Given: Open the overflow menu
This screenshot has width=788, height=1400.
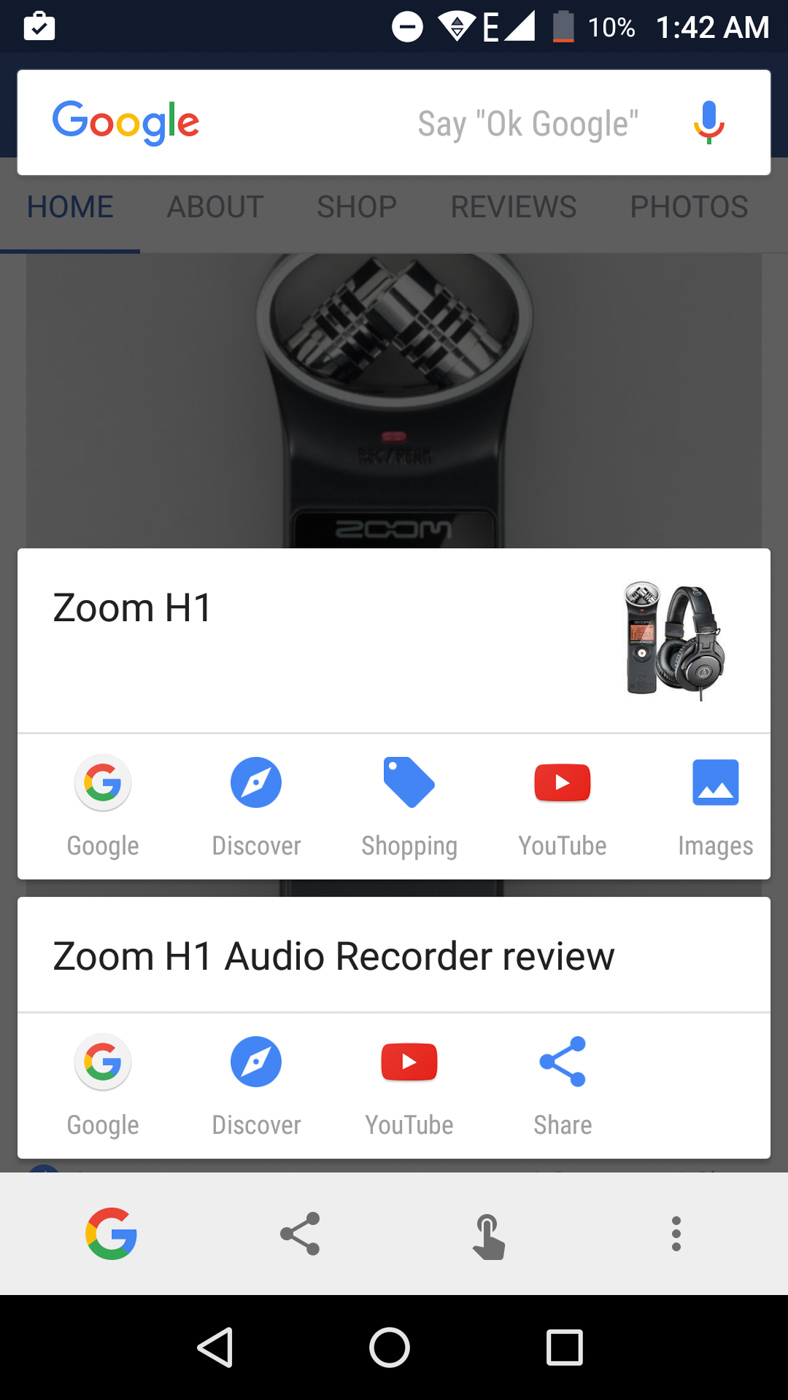Looking at the screenshot, I should tap(676, 1234).
